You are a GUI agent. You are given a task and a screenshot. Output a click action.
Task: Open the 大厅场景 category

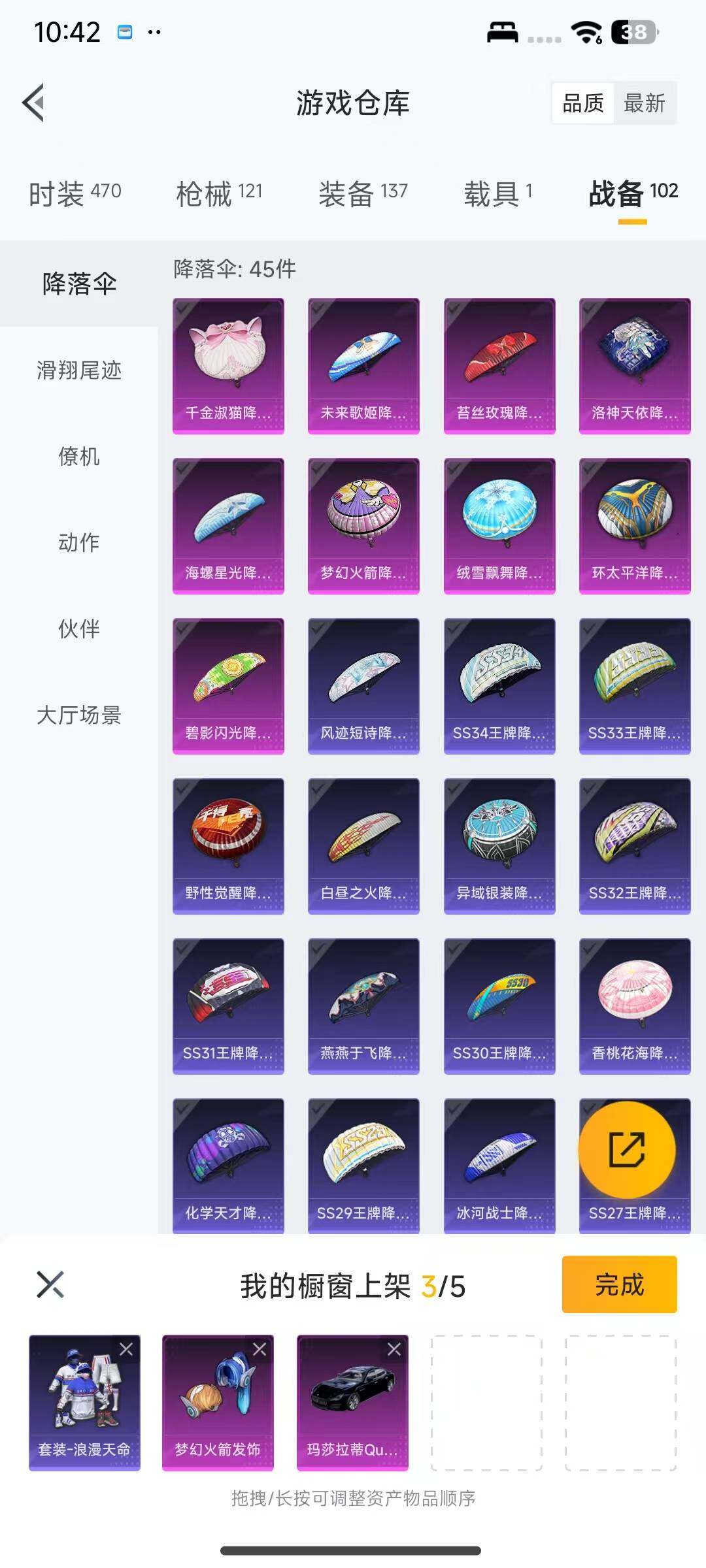(x=79, y=715)
